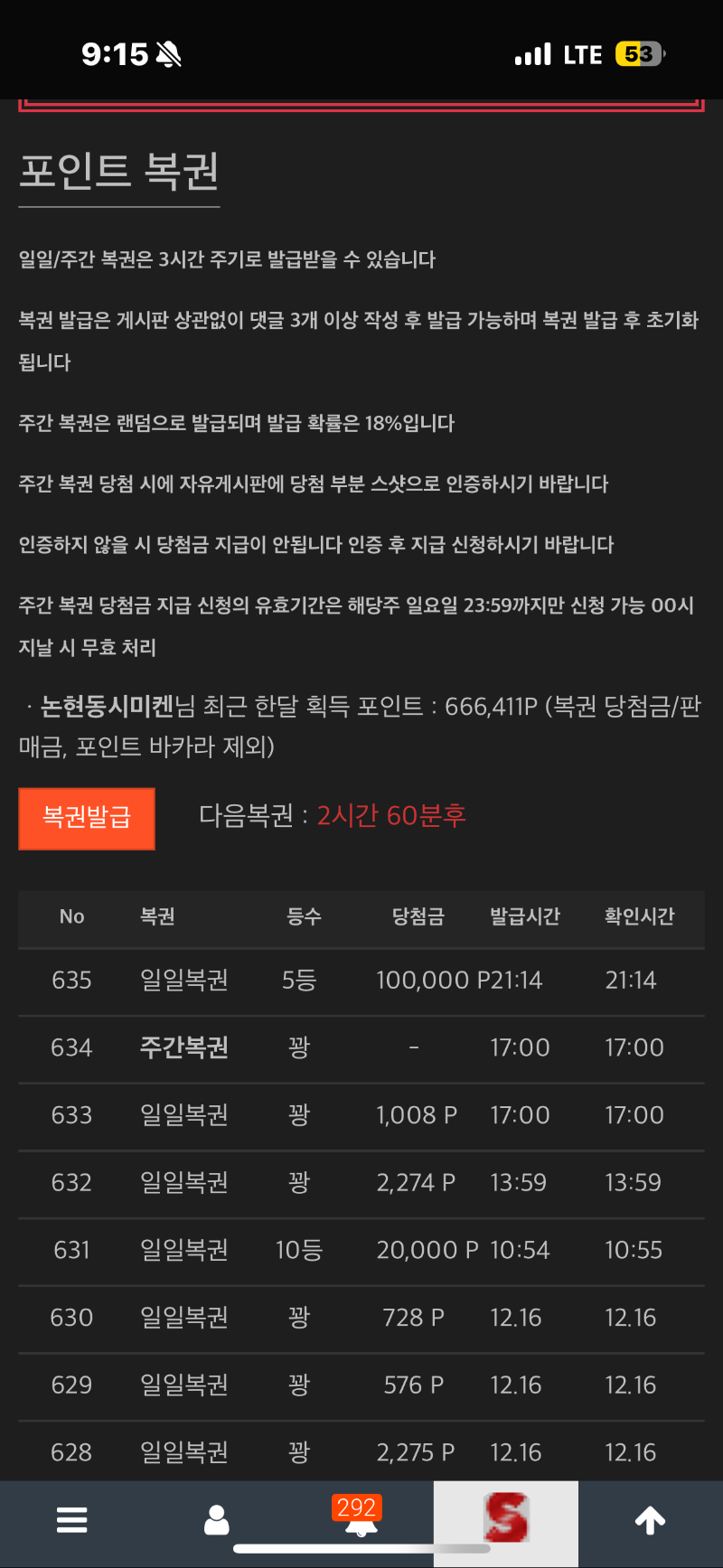Jump to top with the up arrow
The image size is (723, 1568).
651,1520
